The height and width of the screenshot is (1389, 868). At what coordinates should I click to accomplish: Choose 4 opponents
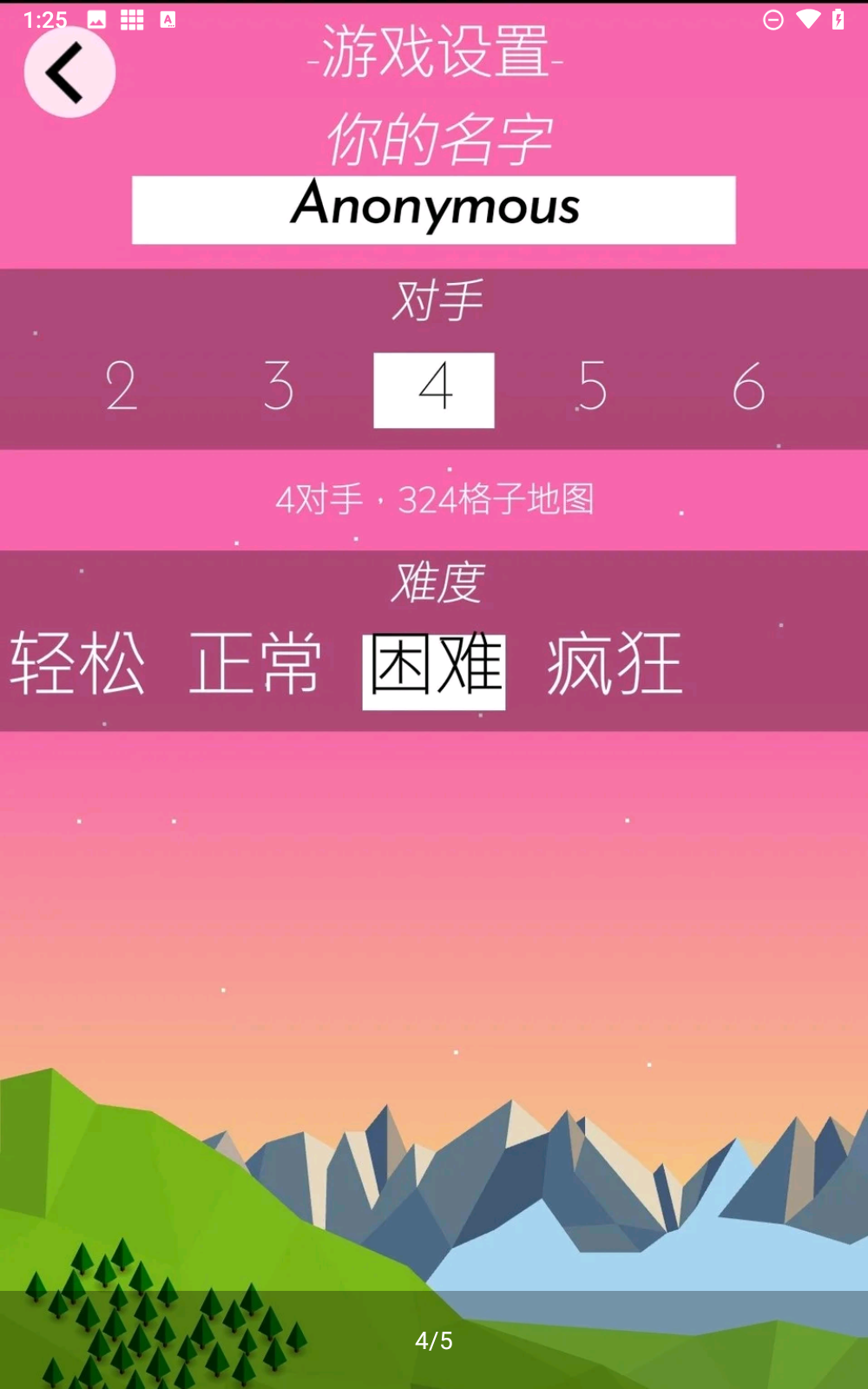(434, 390)
